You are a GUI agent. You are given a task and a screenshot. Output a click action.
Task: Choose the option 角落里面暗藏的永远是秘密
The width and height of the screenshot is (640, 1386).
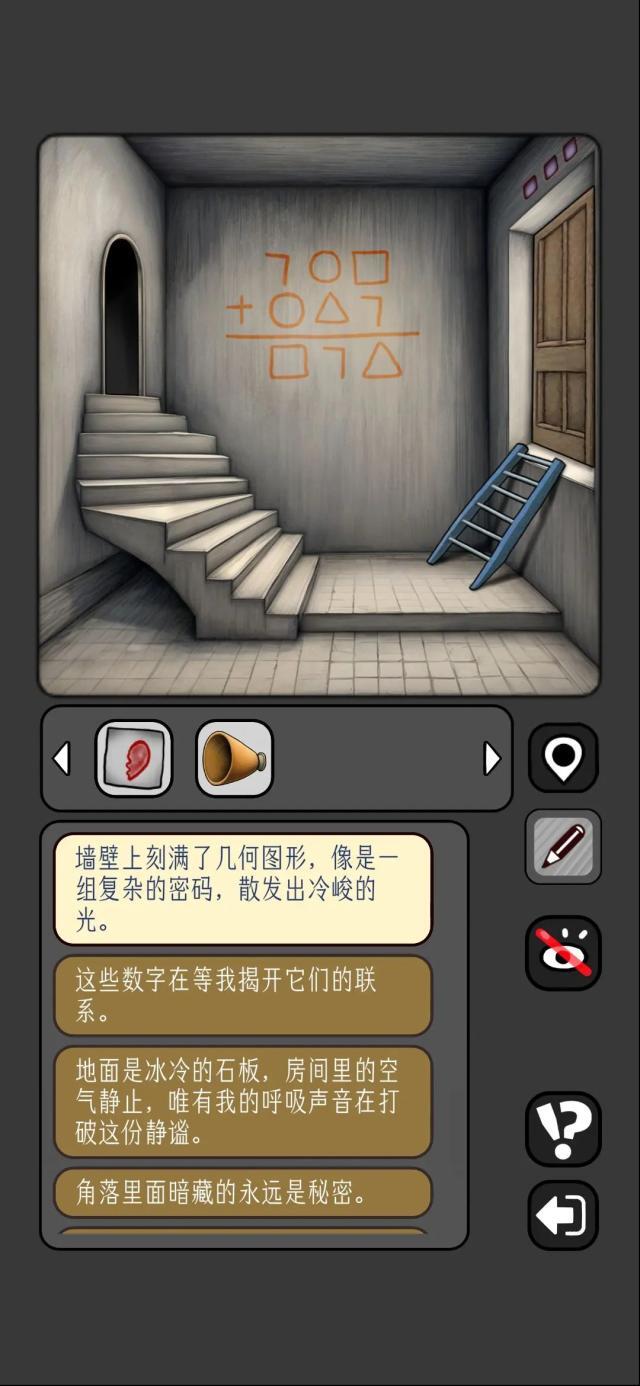click(x=242, y=1192)
